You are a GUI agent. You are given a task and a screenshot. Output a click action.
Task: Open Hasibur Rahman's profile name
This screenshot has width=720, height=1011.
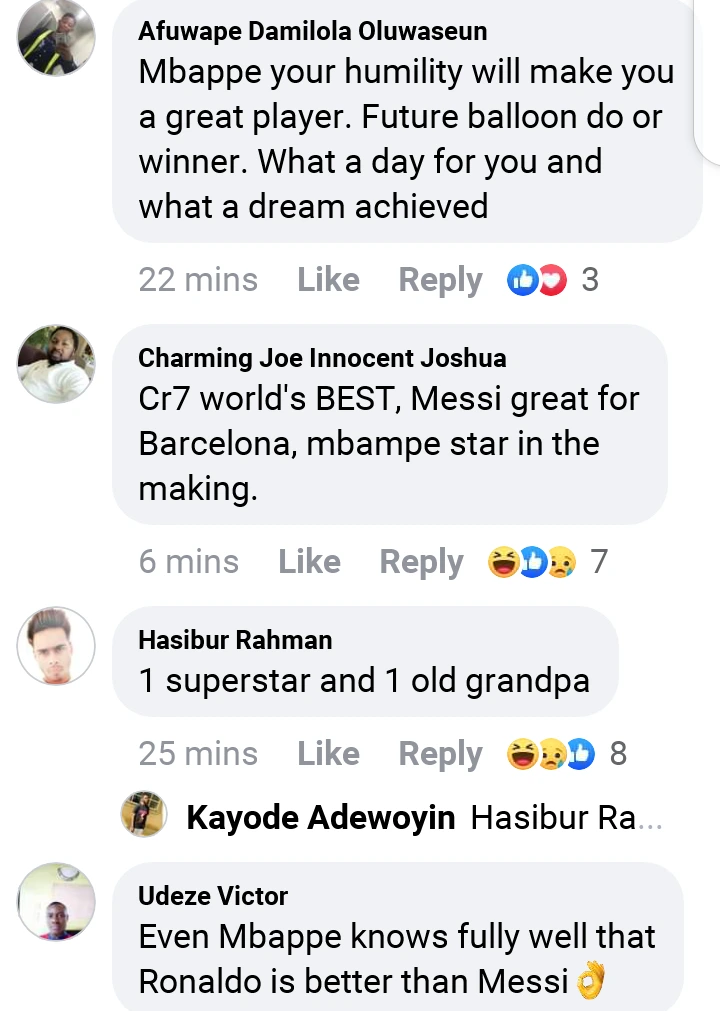tap(235, 640)
